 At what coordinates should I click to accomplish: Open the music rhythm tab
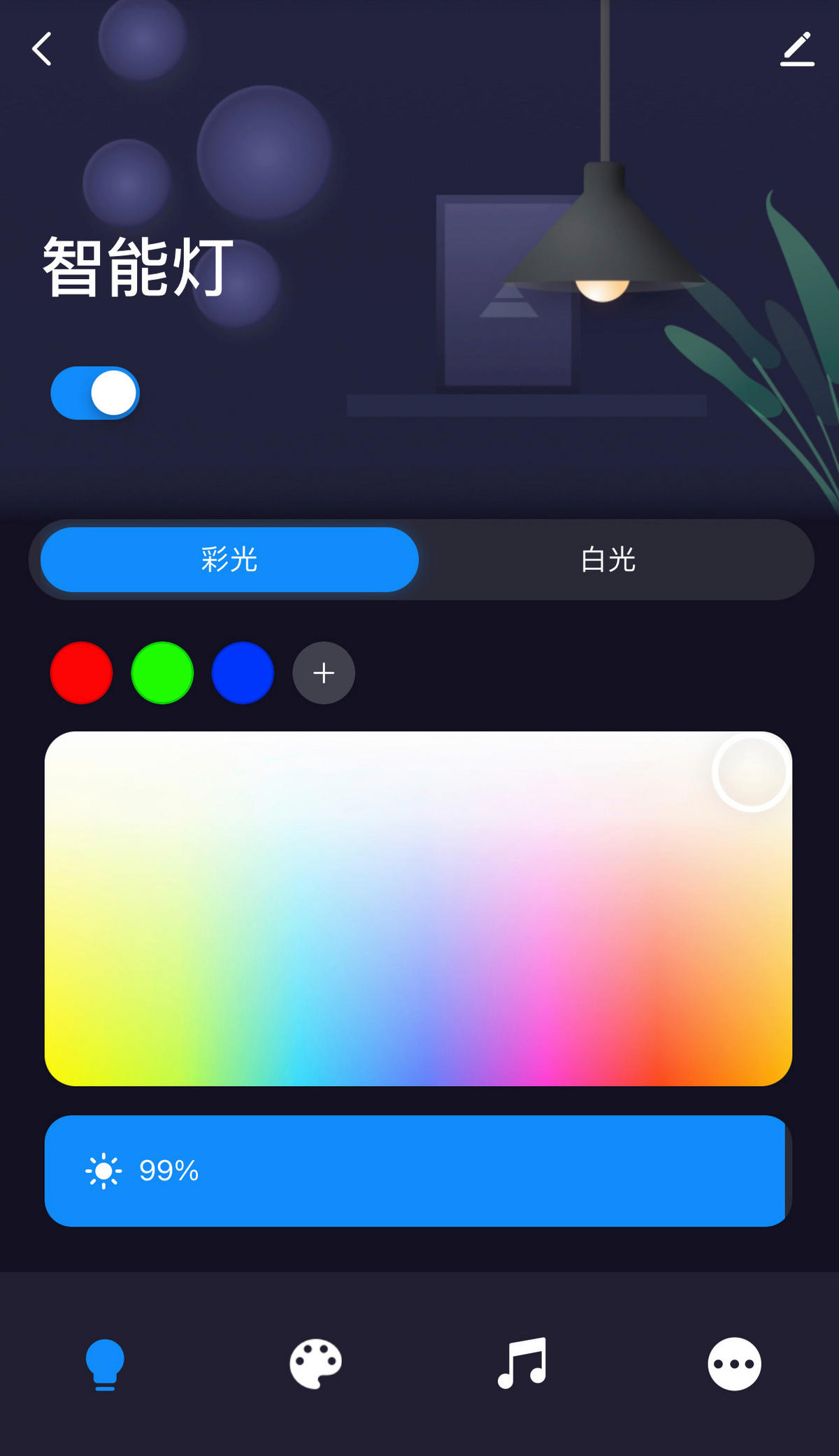522,1364
